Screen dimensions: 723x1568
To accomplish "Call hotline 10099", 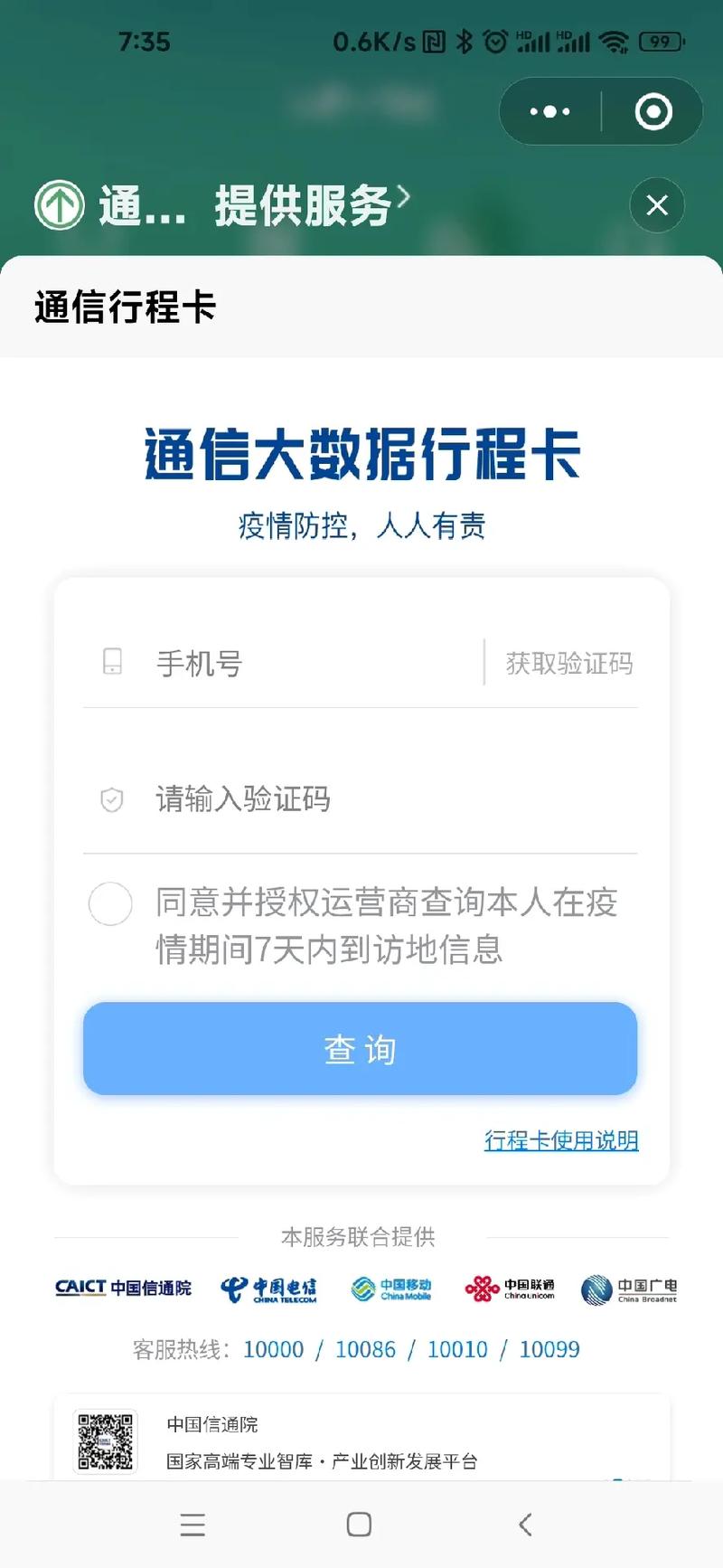I will [549, 1349].
